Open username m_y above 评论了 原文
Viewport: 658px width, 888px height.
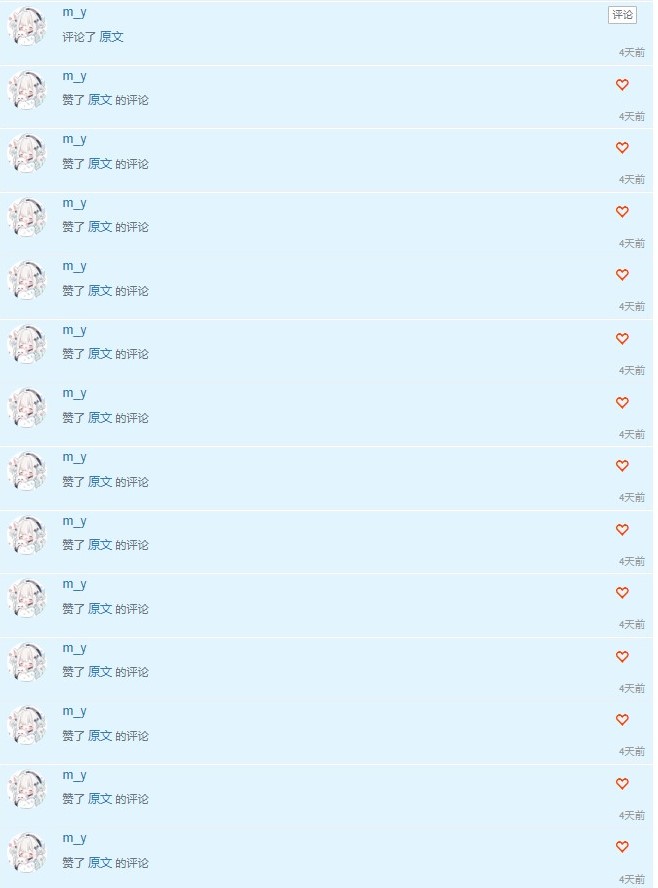pyautogui.click(x=74, y=13)
